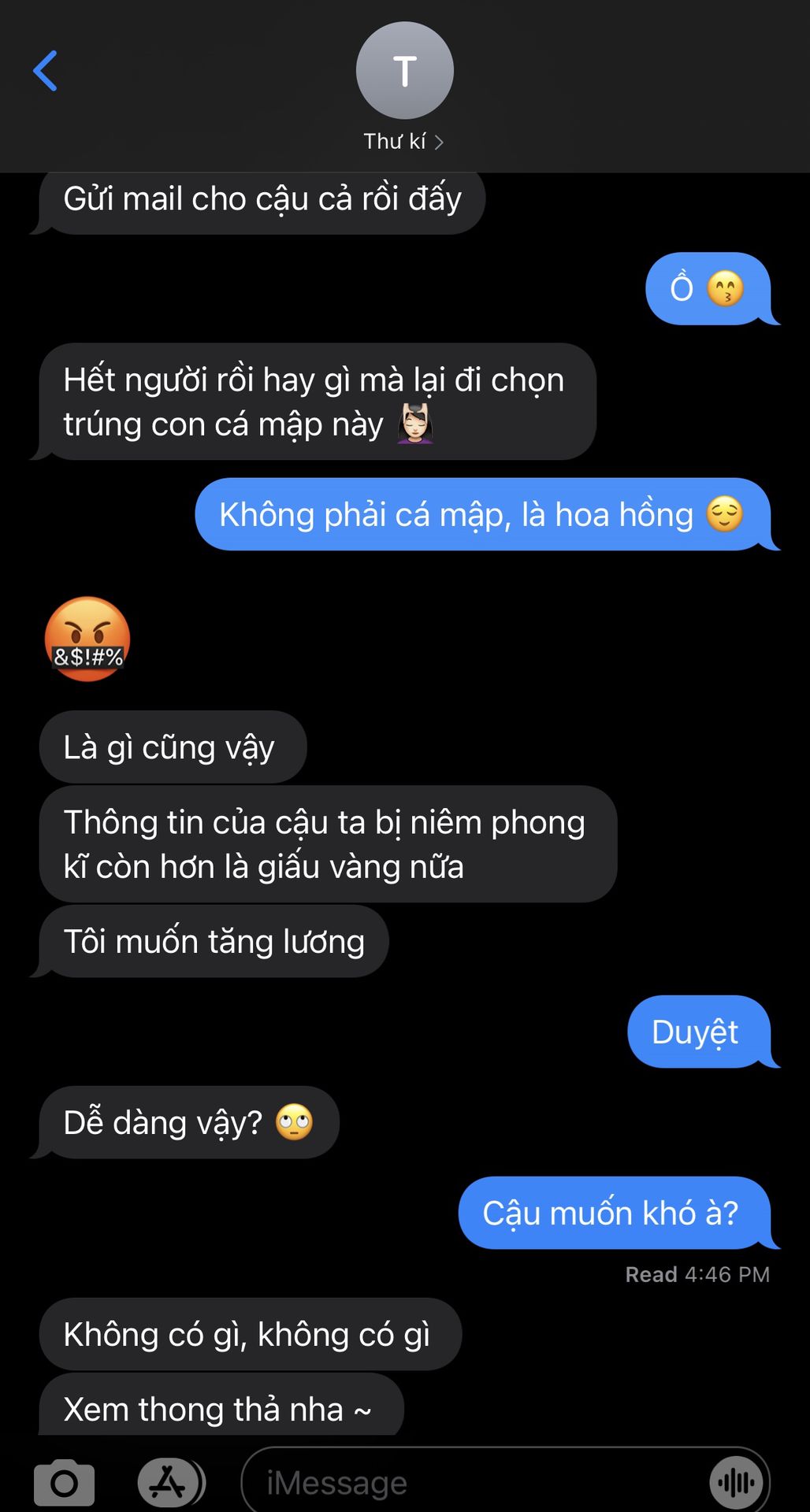Image resolution: width=810 pixels, height=1512 pixels.
Task: Focus the iMessage text field
Action: [x=473, y=1483]
